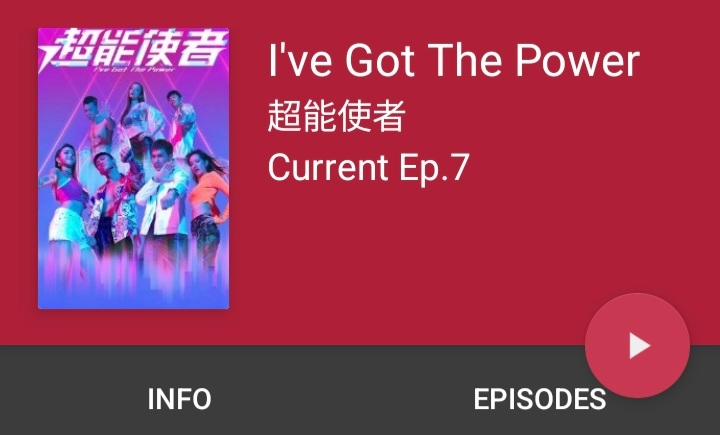Play I've Got The Power episode

[637, 346]
